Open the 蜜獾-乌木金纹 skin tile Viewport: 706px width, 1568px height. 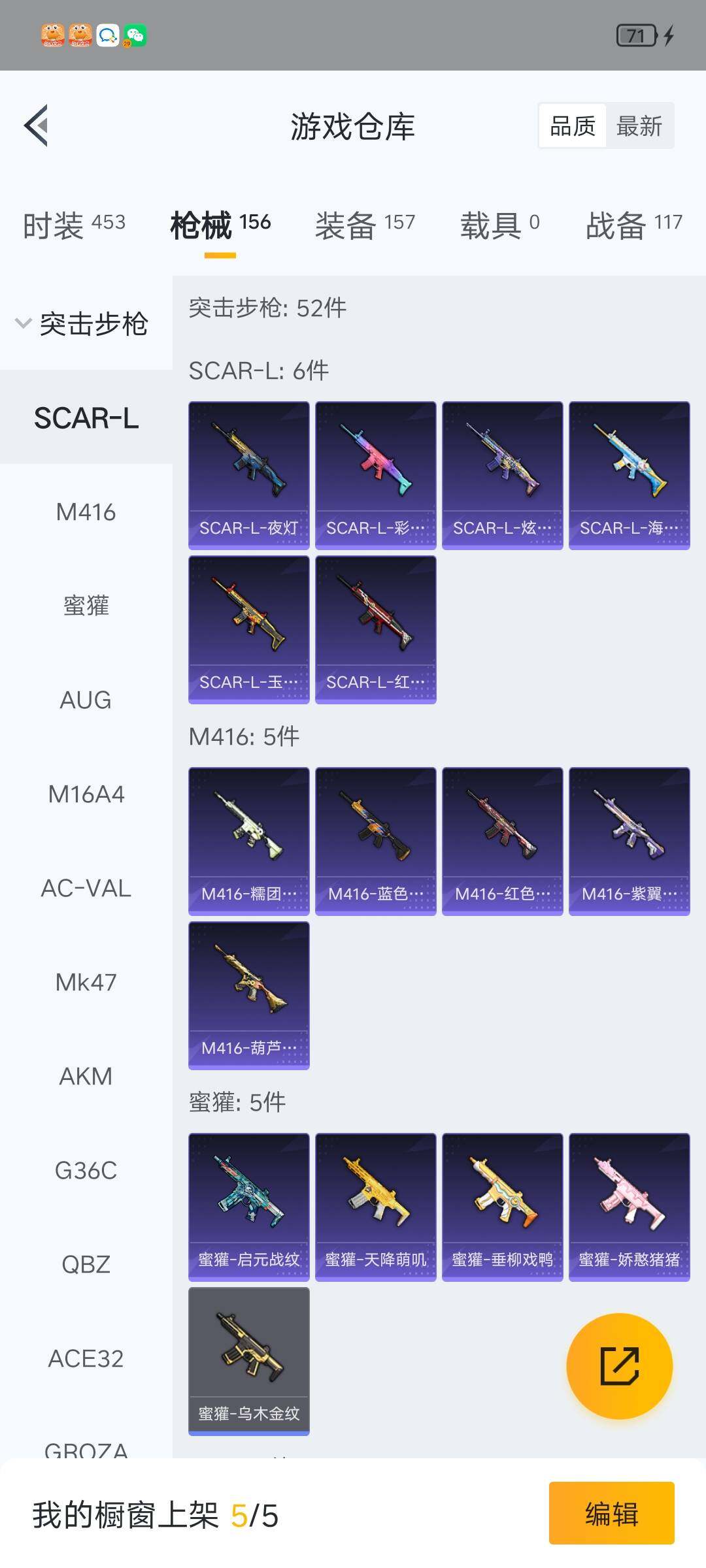(x=248, y=1361)
